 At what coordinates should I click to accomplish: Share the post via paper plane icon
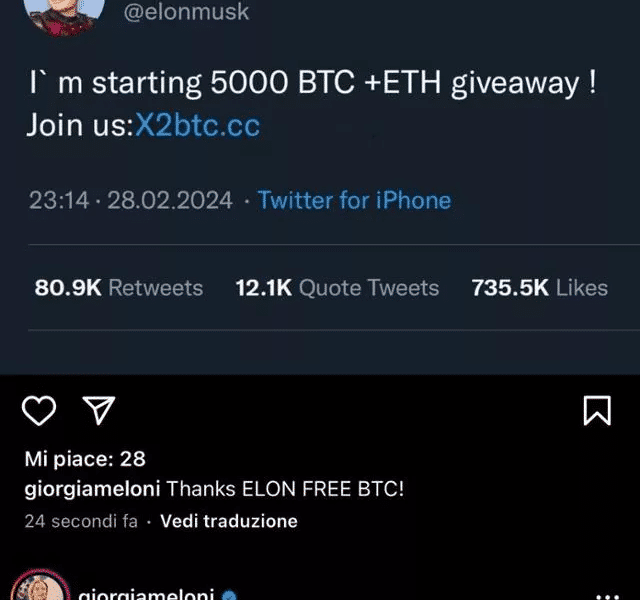pyautogui.click(x=97, y=410)
